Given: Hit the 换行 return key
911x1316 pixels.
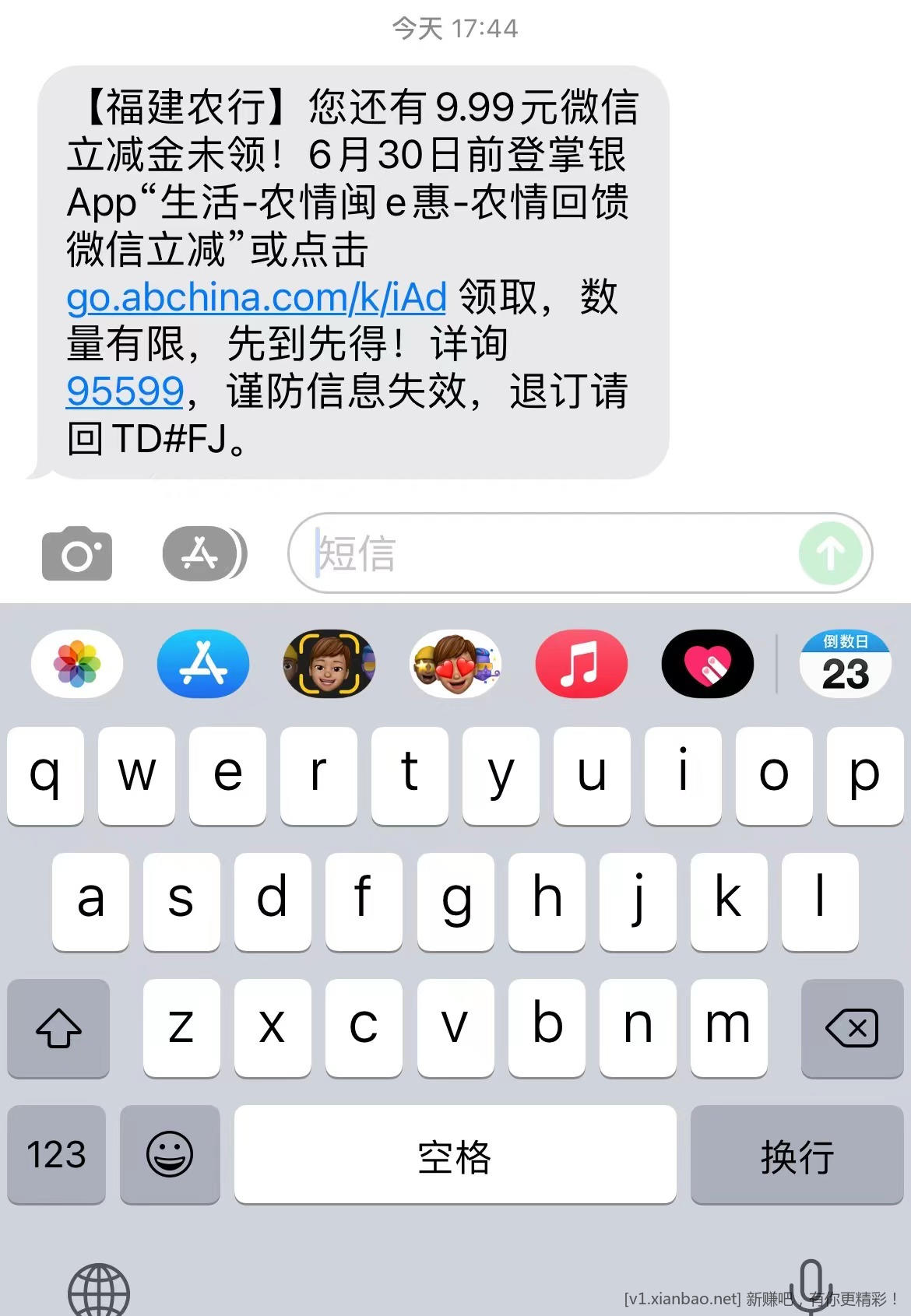Looking at the screenshot, I should (x=797, y=1154).
